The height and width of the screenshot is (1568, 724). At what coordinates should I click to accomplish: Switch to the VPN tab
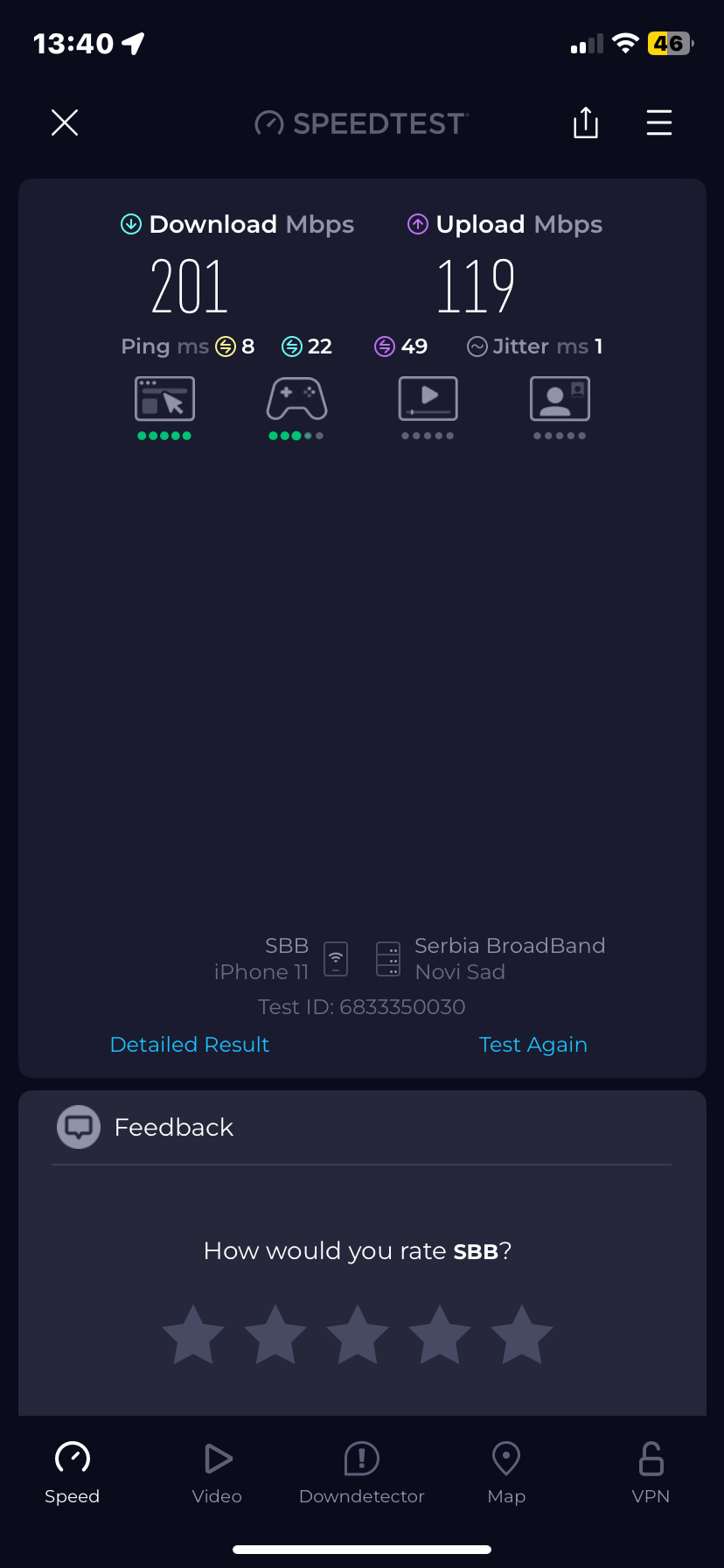point(651,1473)
